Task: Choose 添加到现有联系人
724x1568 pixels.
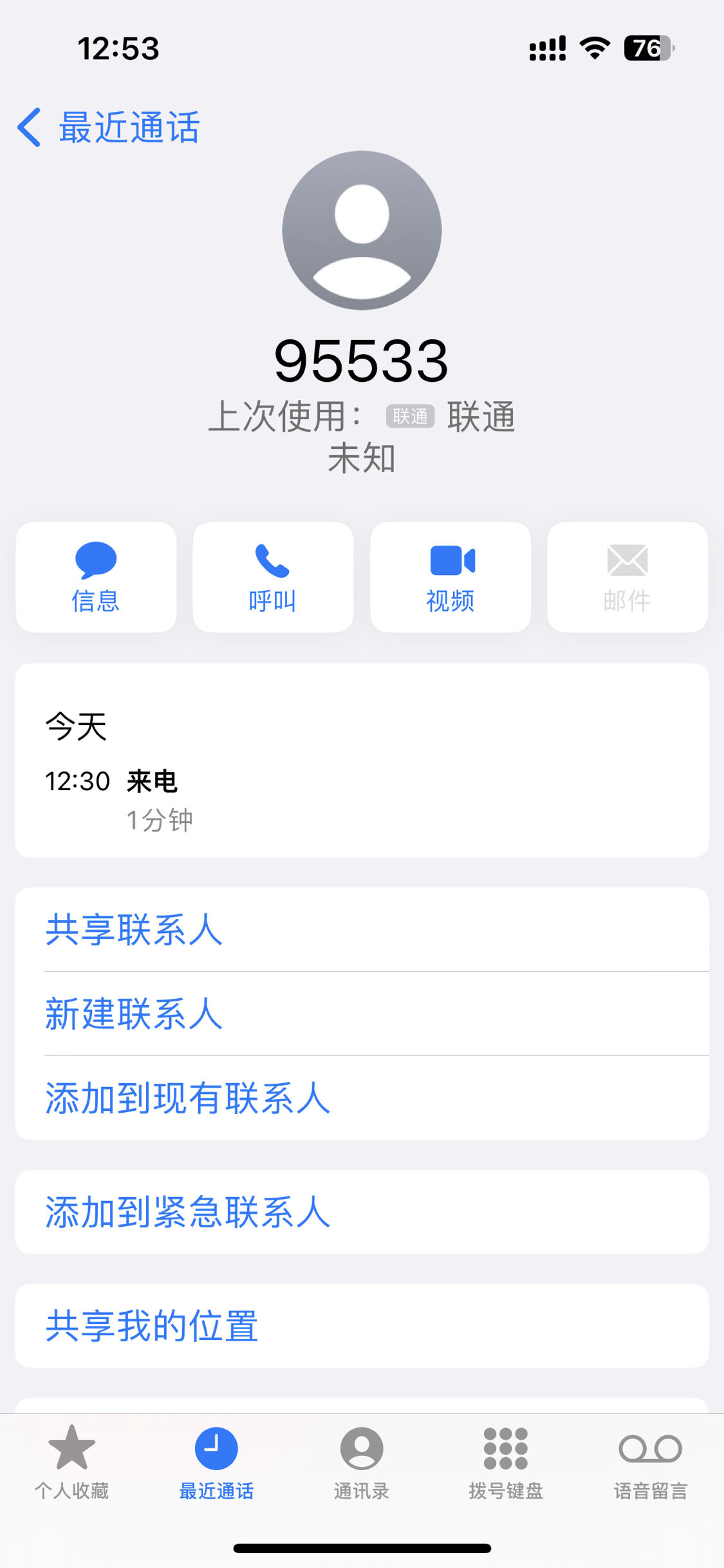Action: tap(362, 1098)
